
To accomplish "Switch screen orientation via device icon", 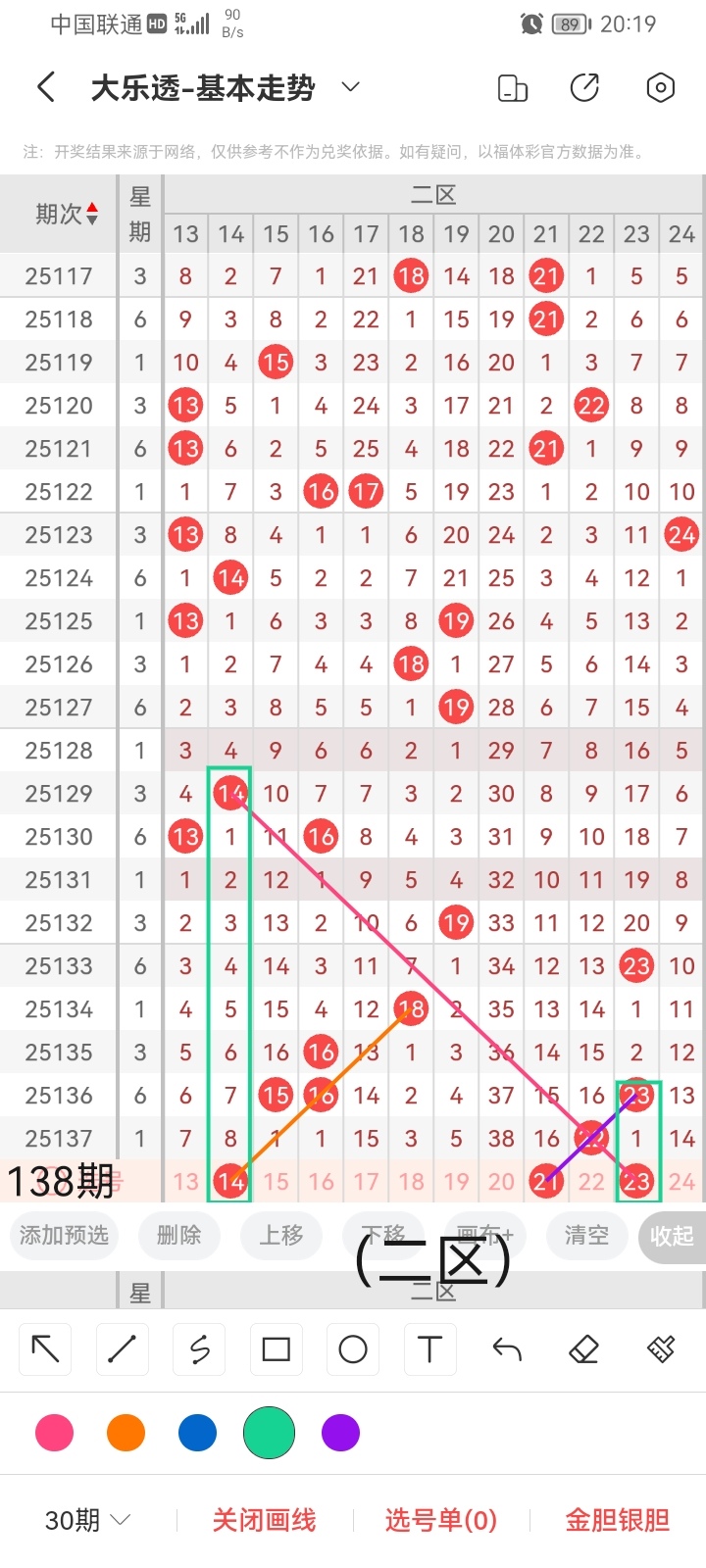I will click(x=513, y=87).
